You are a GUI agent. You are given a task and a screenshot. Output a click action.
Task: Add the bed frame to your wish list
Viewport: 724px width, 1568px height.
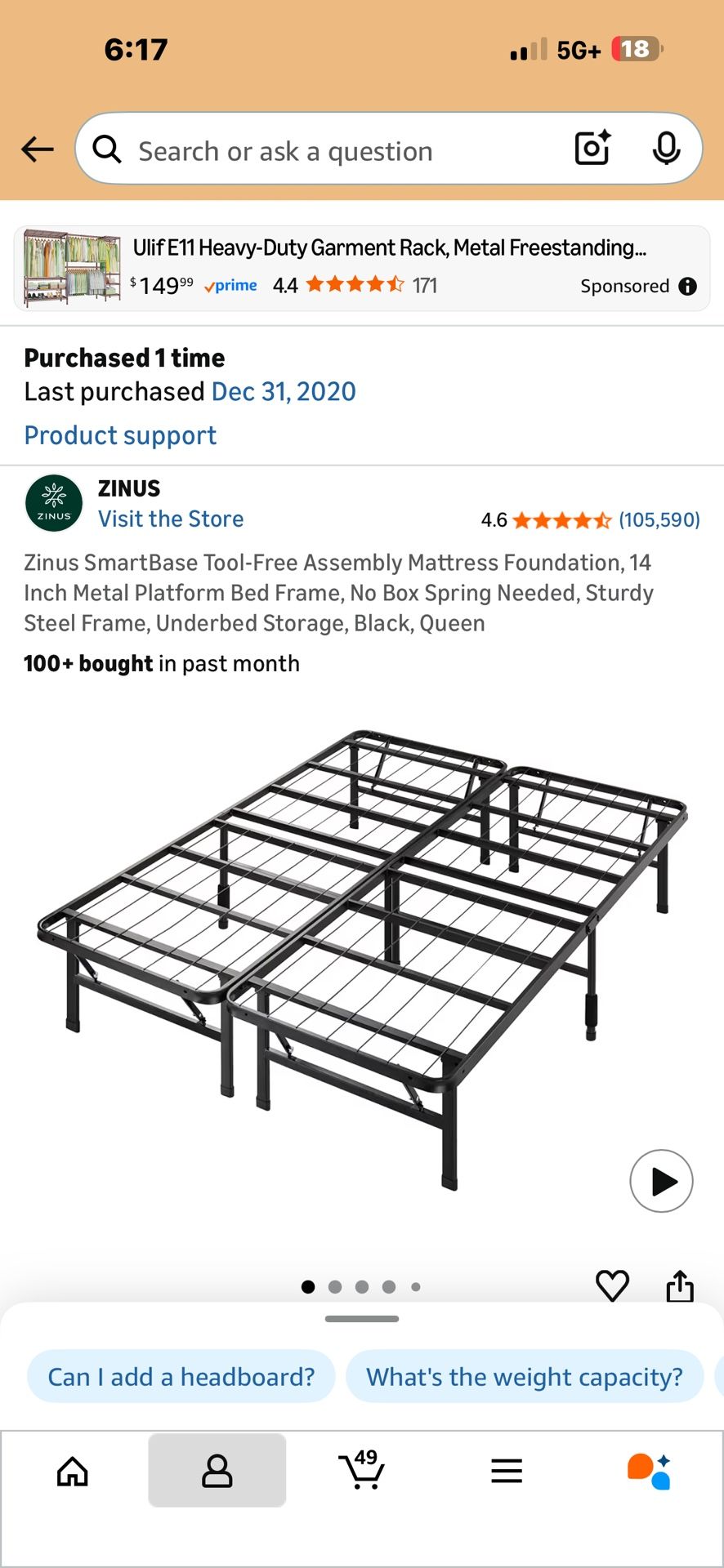point(612,1285)
